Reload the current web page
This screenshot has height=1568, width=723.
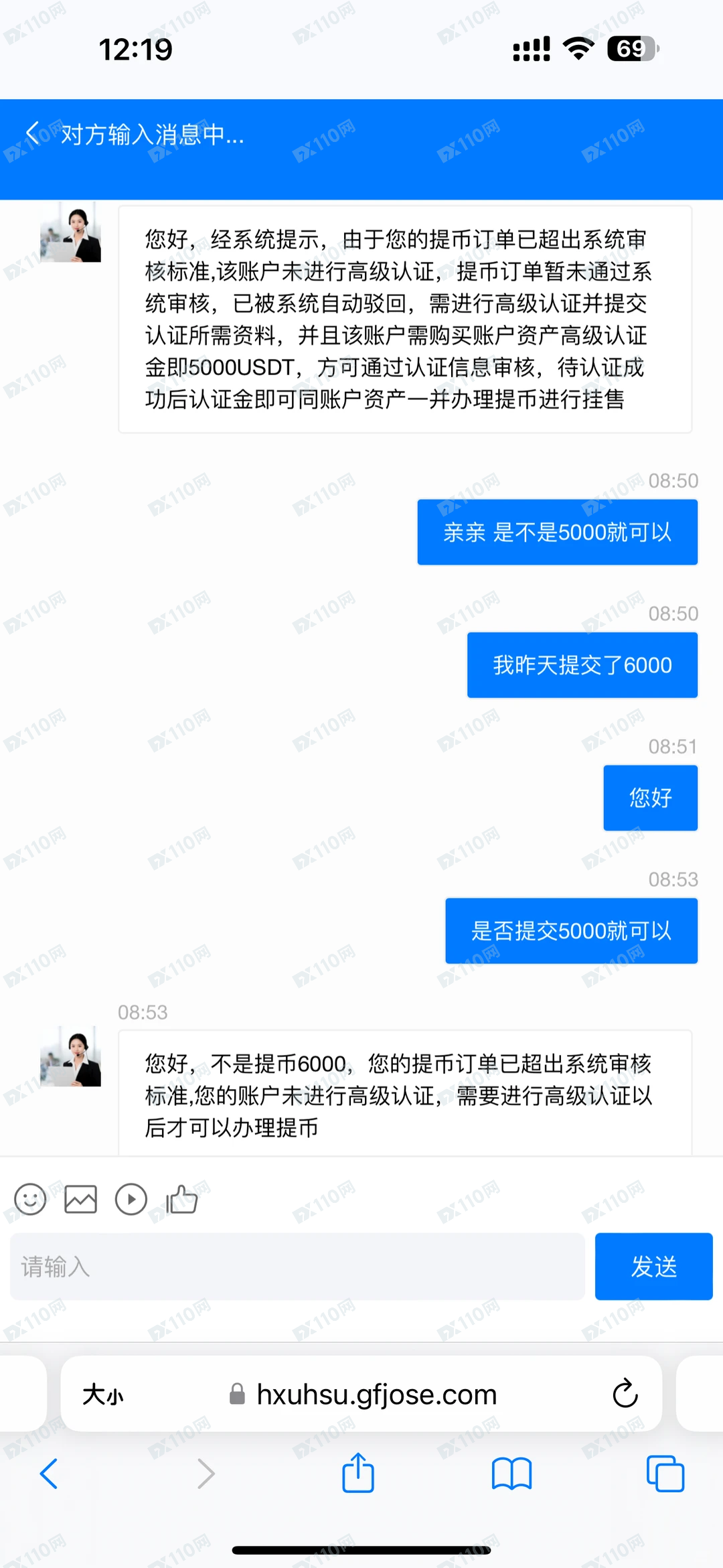(x=625, y=1394)
